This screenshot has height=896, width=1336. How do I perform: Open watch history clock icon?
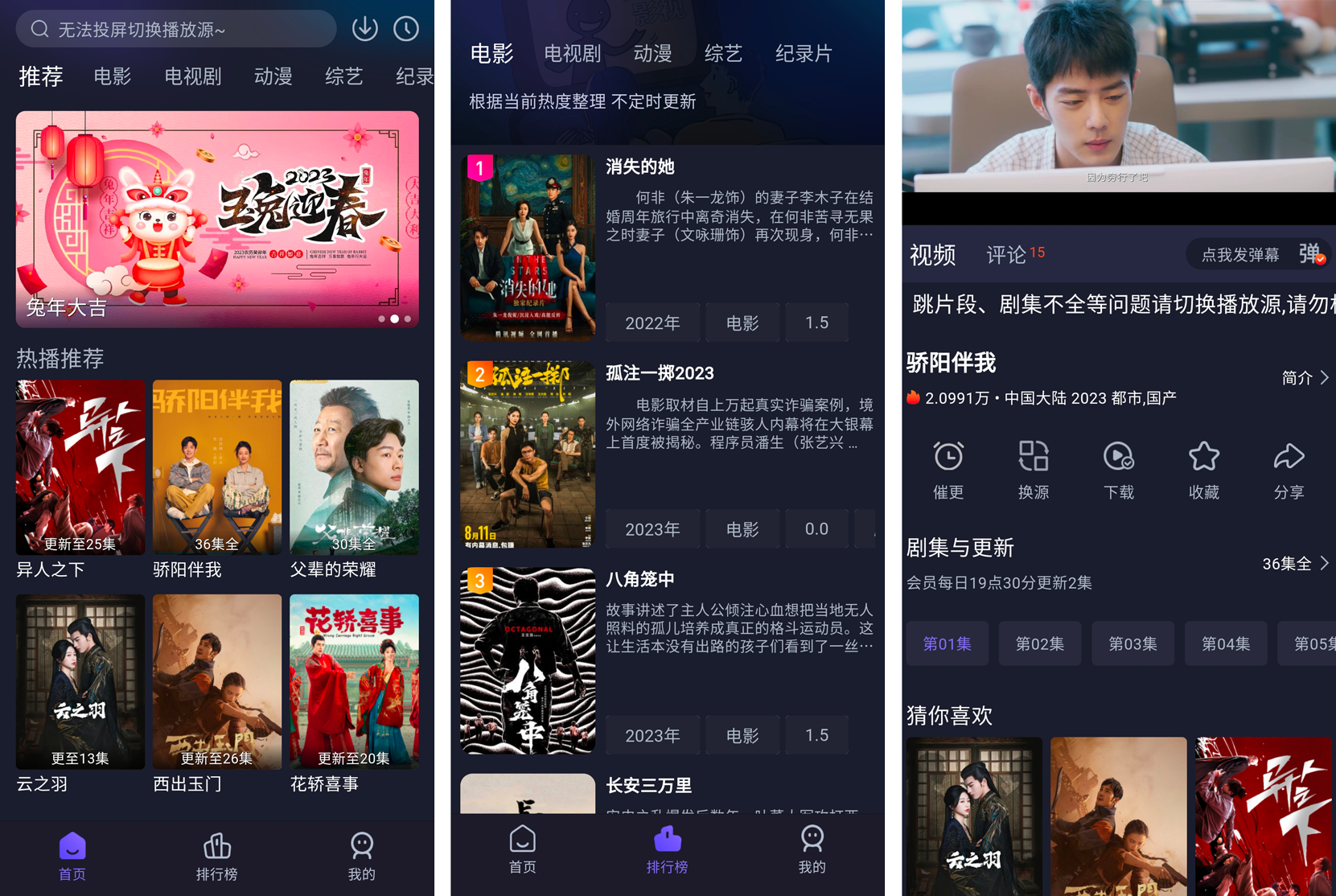[406, 29]
